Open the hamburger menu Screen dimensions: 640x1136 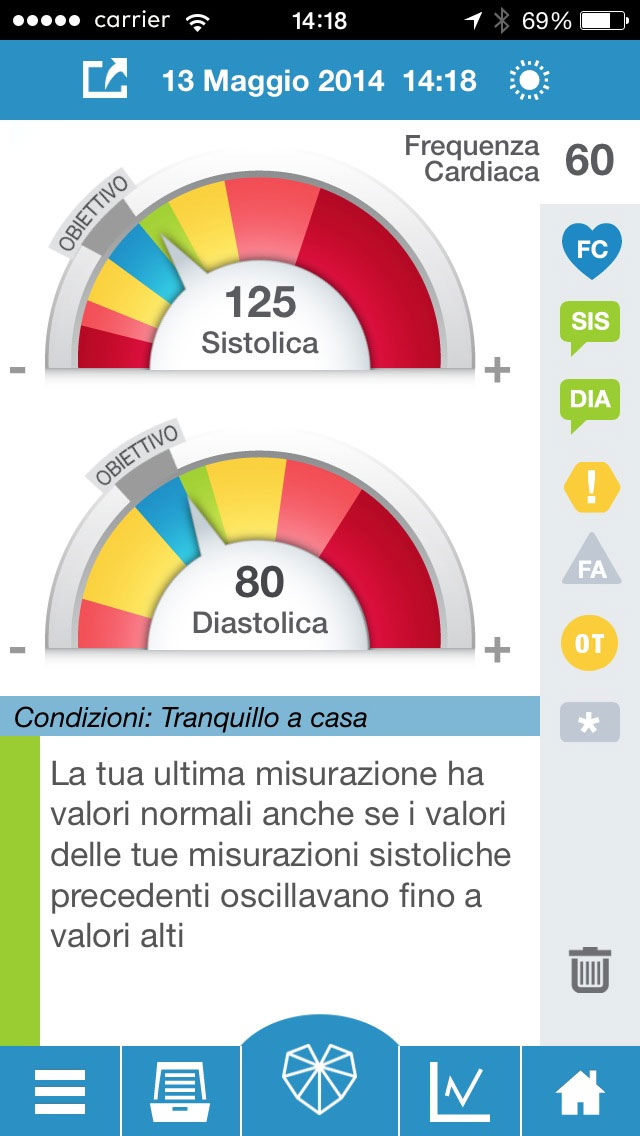coord(60,1092)
